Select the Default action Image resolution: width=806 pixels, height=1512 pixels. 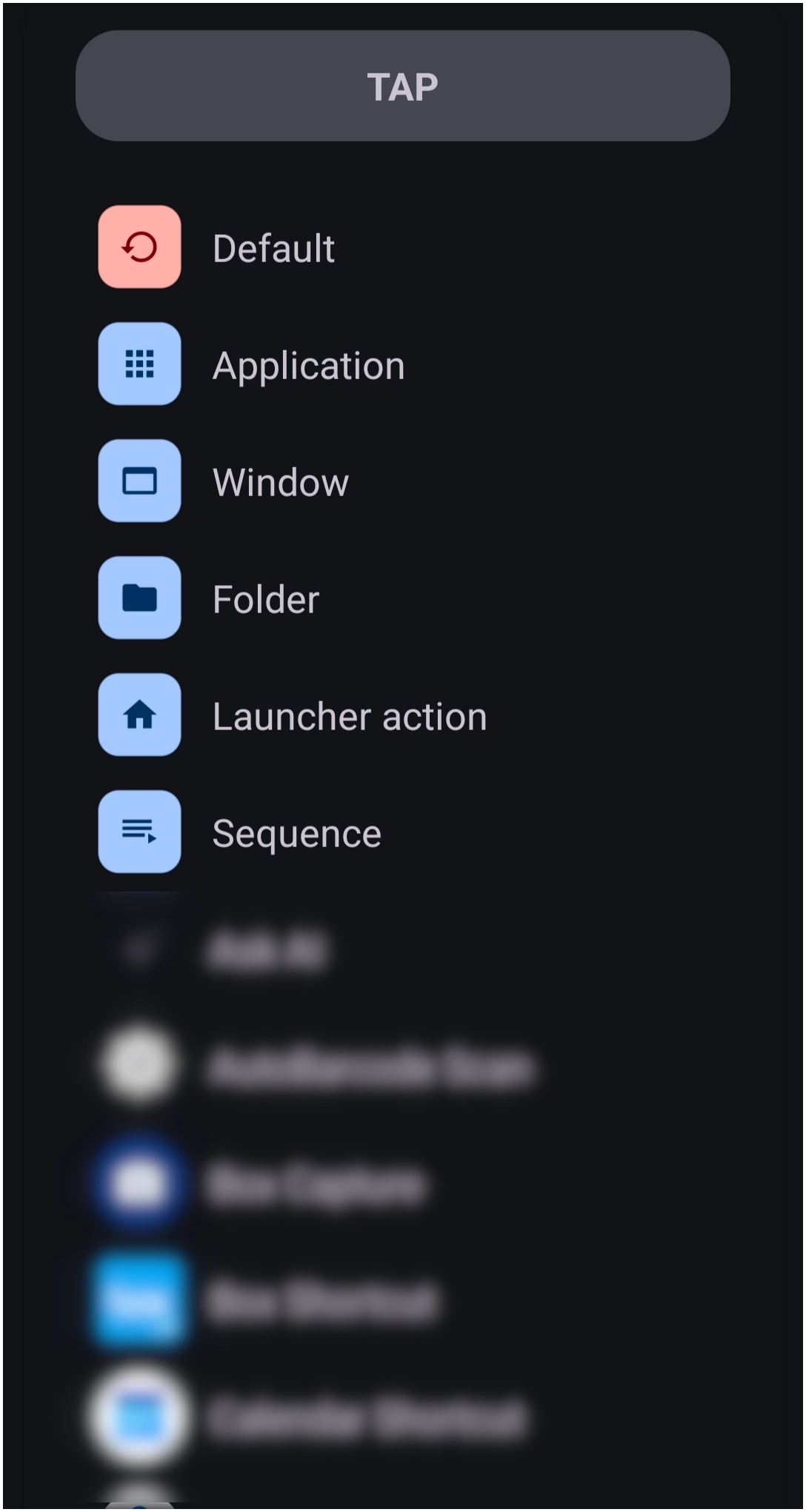(x=402, y=247)
